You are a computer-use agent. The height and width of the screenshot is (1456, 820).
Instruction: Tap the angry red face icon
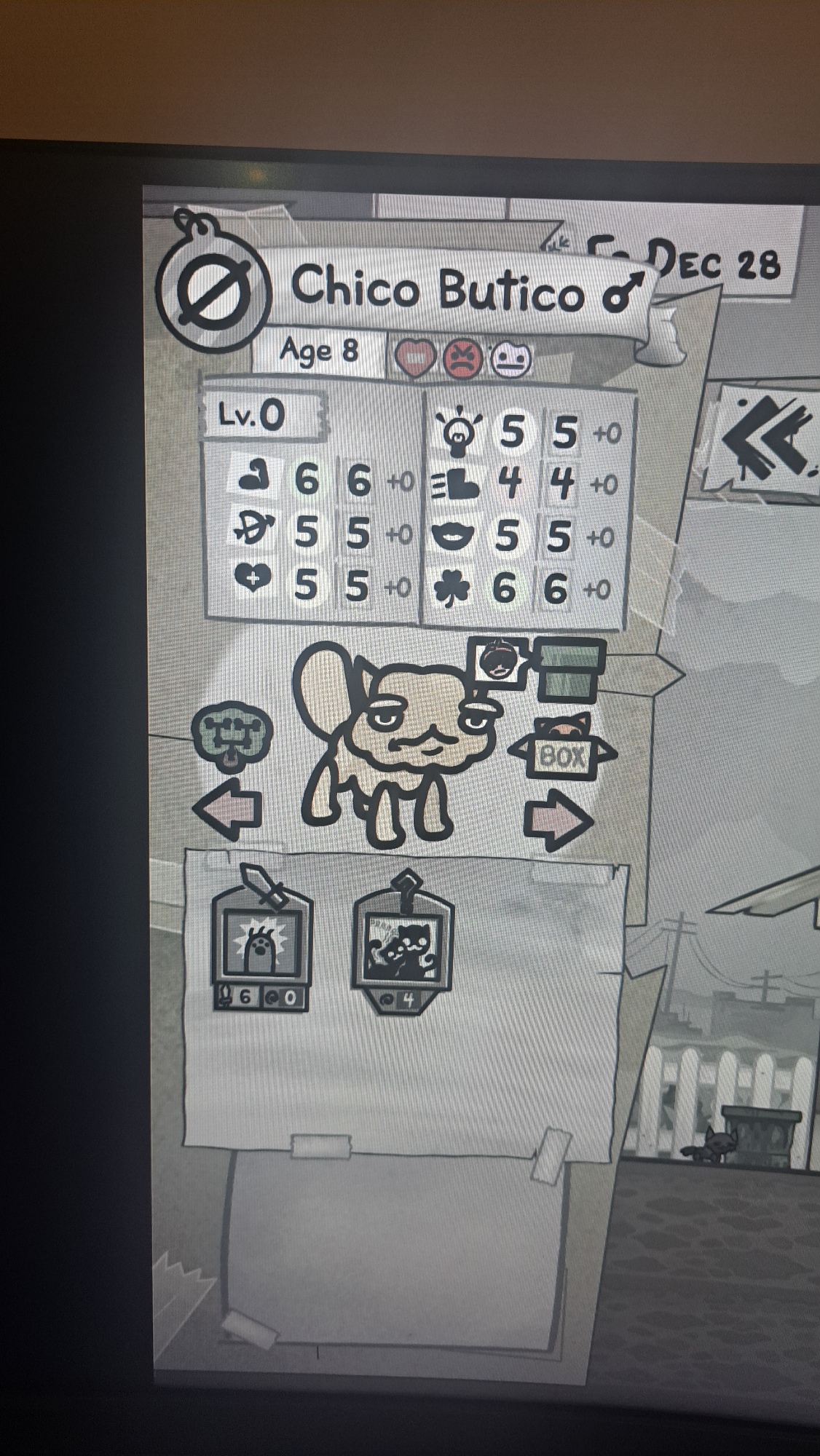point(462,358)
